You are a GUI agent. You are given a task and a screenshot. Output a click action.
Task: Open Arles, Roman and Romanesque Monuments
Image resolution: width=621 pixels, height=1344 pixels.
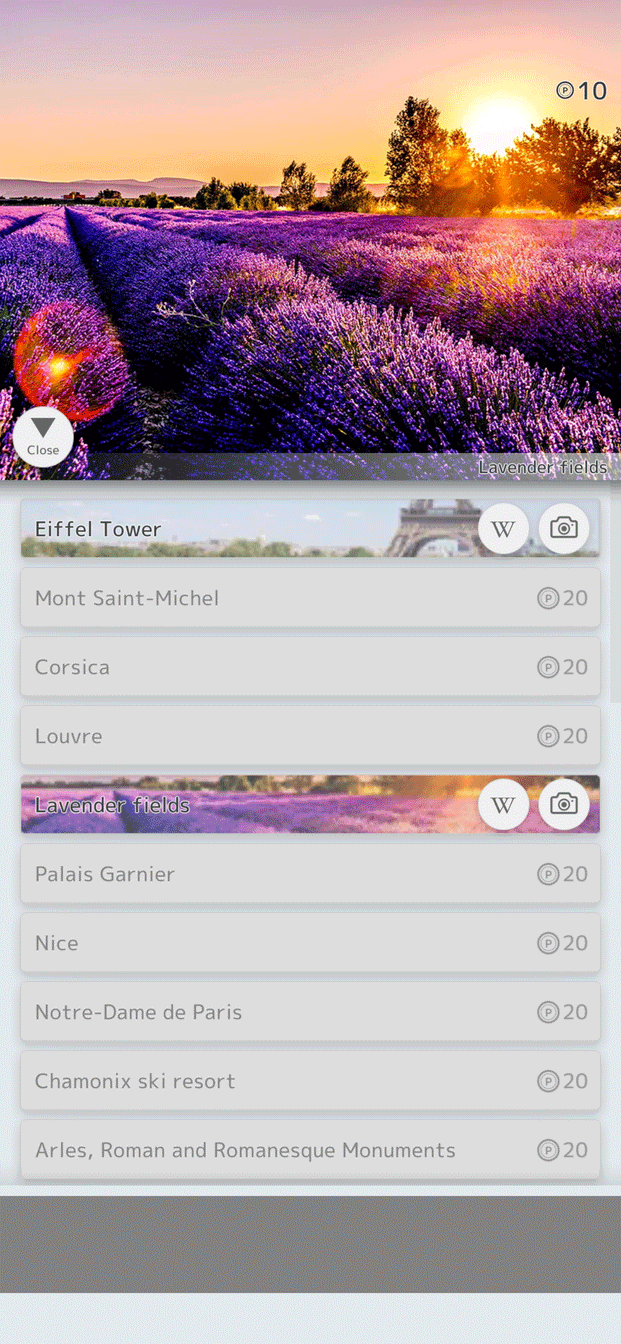coord(310,1150)
